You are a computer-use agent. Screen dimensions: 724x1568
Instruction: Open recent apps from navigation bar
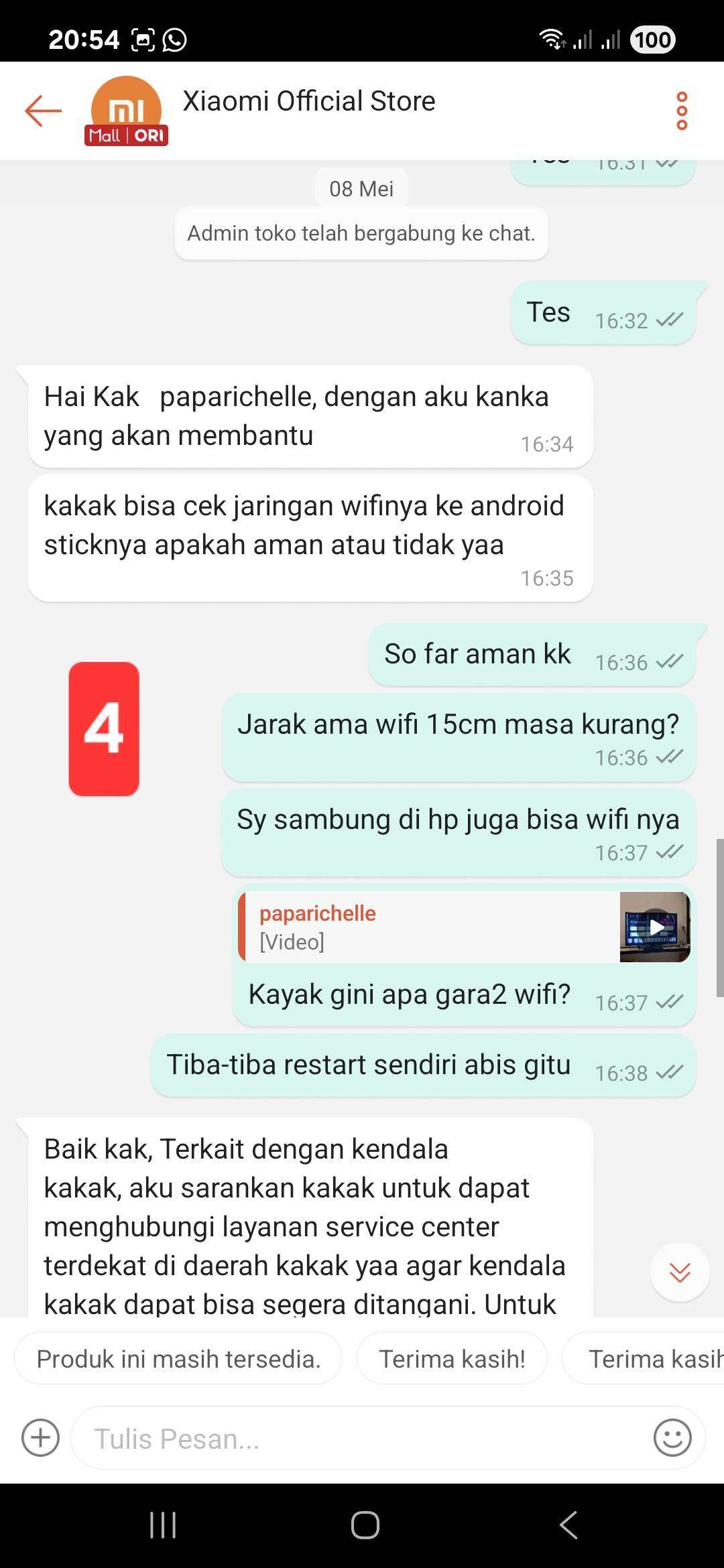click(163, 1525)
